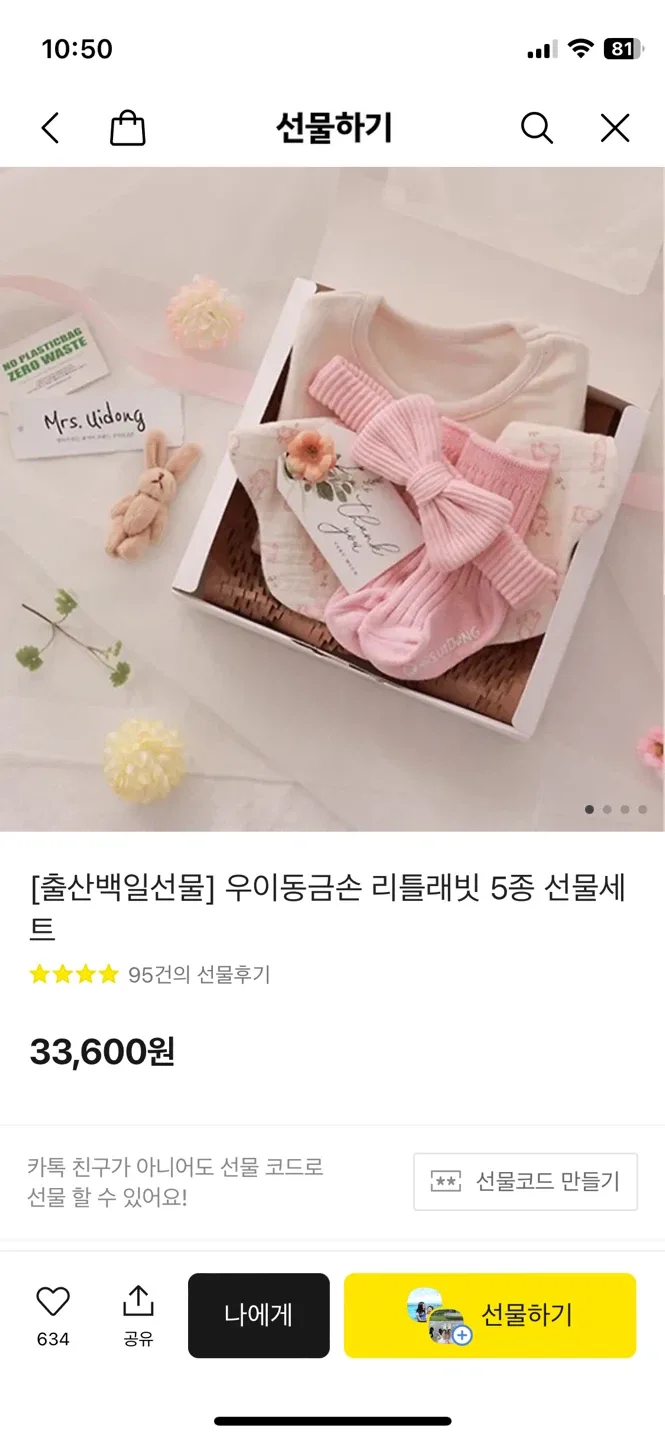Viewport: 665px width, 1440px height.
Task: Tap the 선물코드 만들기 button
Action: coord(525,1182)
